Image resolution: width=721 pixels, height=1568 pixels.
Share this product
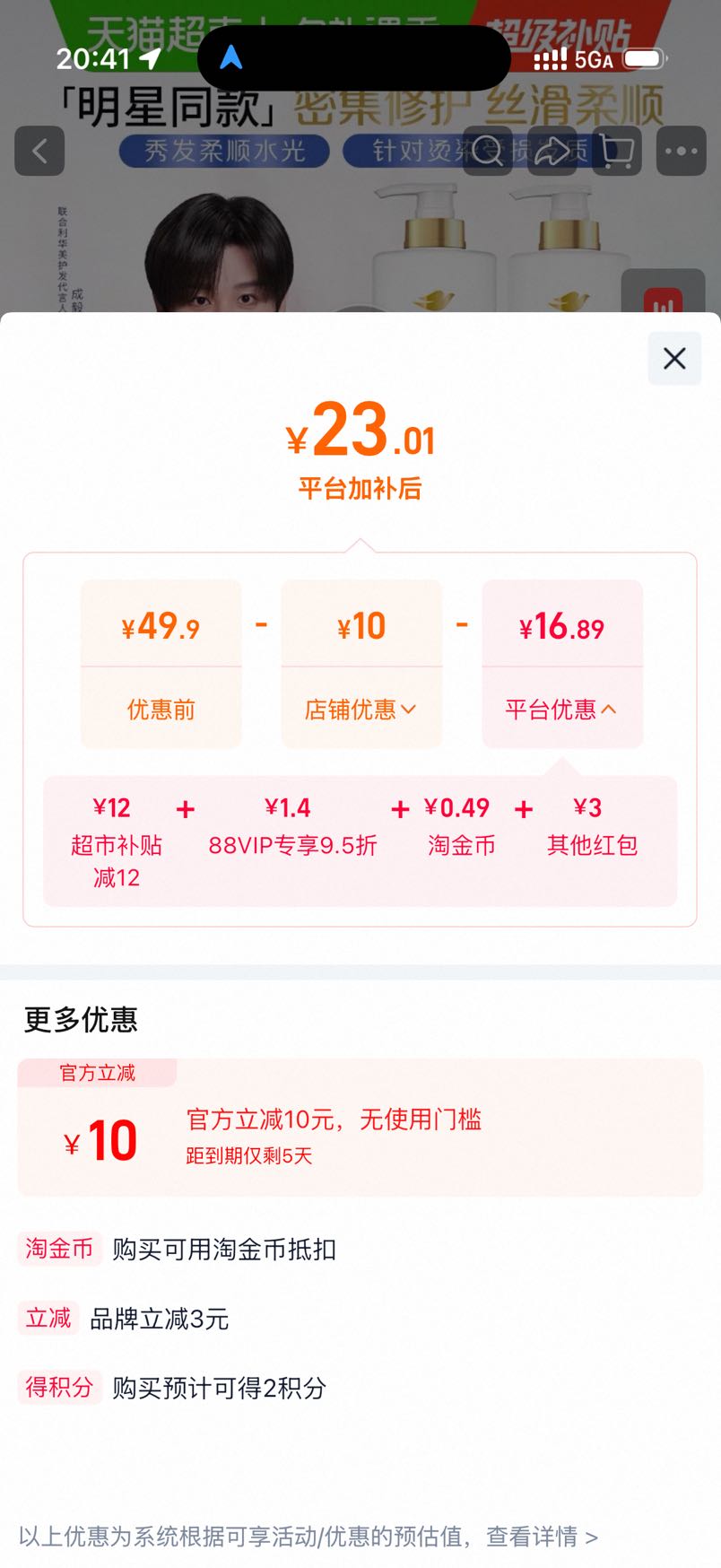pyautogui.click(x=552, y=151)
